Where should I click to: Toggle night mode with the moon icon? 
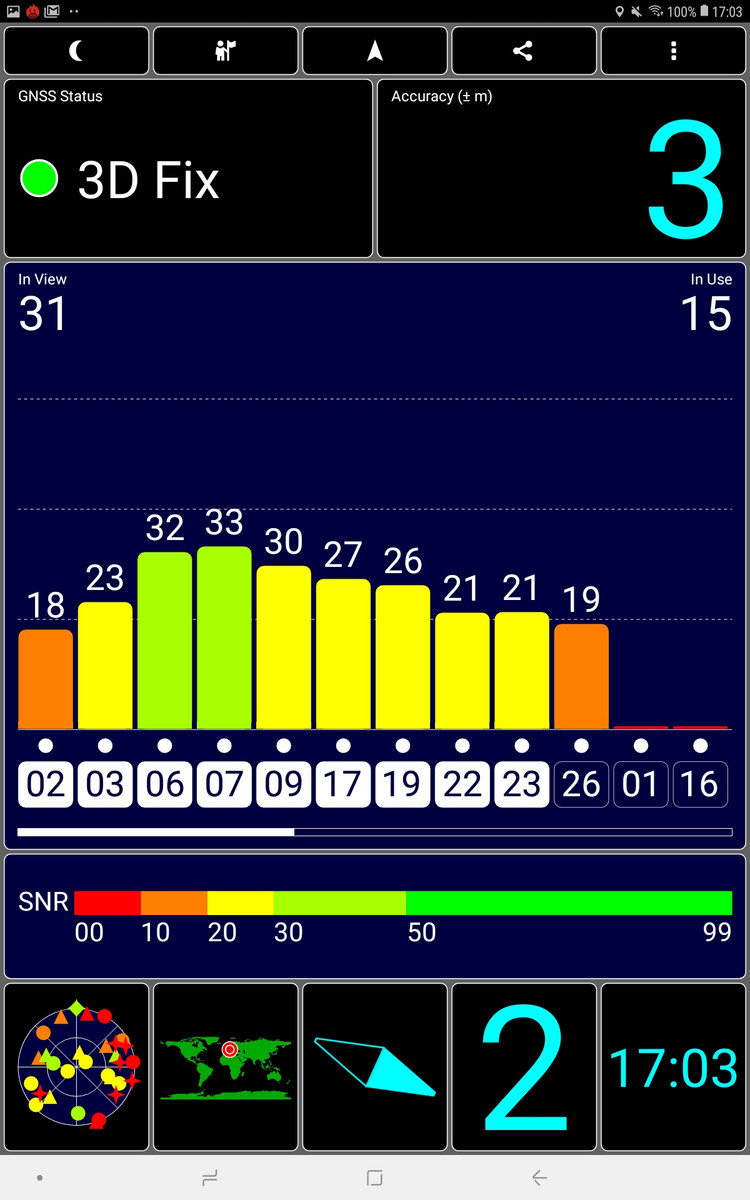pyautogui.click(x=77, y=51)
